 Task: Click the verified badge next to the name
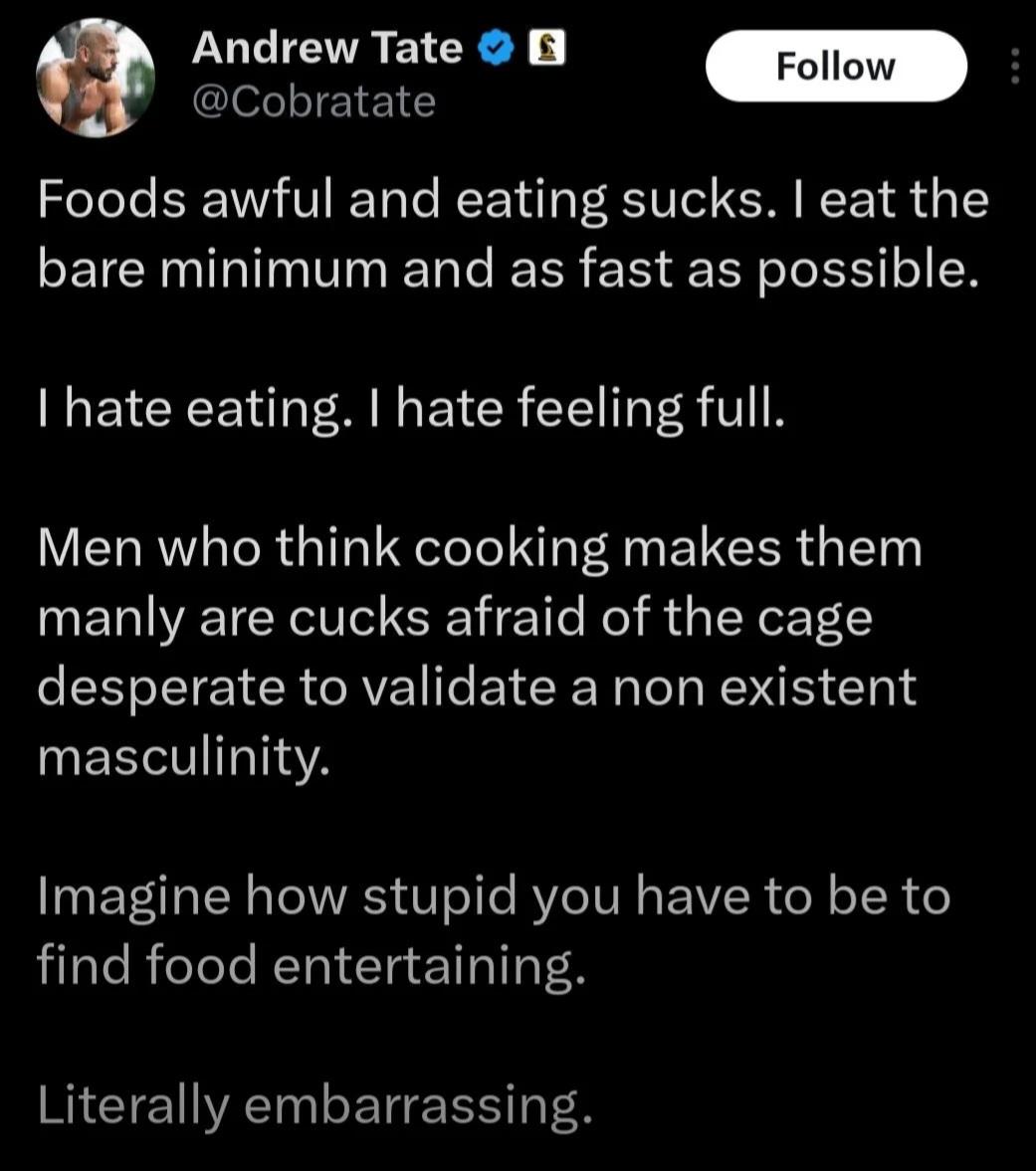[x=495, y=45]
